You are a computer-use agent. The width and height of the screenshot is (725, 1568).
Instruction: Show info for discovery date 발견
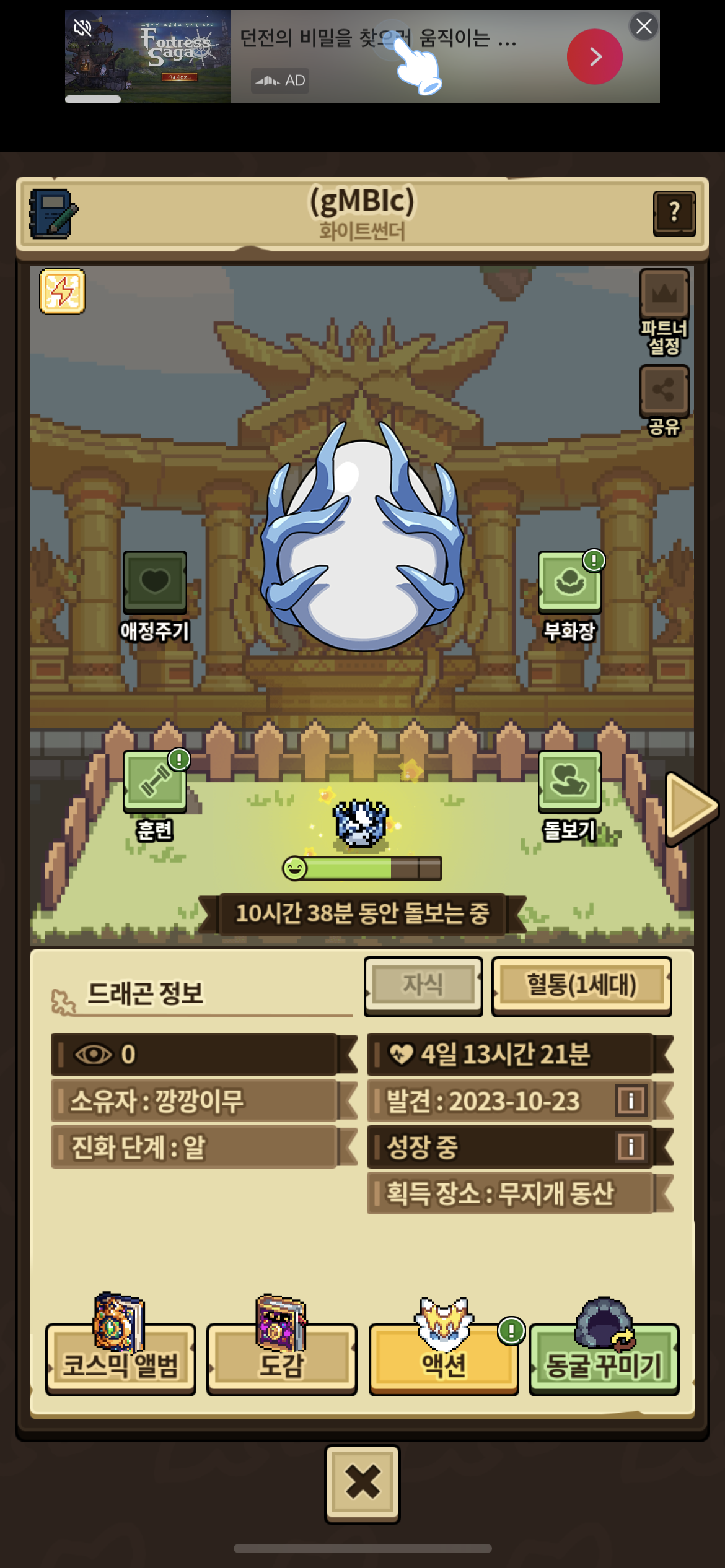(631, 1100)
